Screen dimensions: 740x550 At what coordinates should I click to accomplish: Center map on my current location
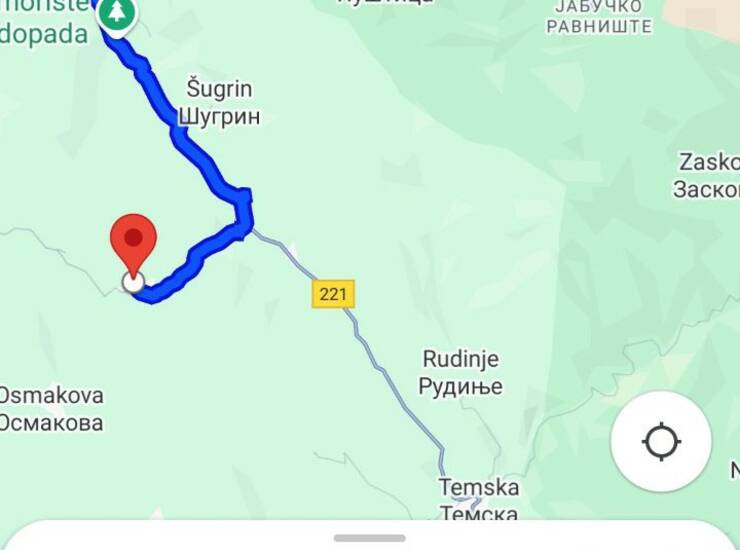tap(661, 441)
